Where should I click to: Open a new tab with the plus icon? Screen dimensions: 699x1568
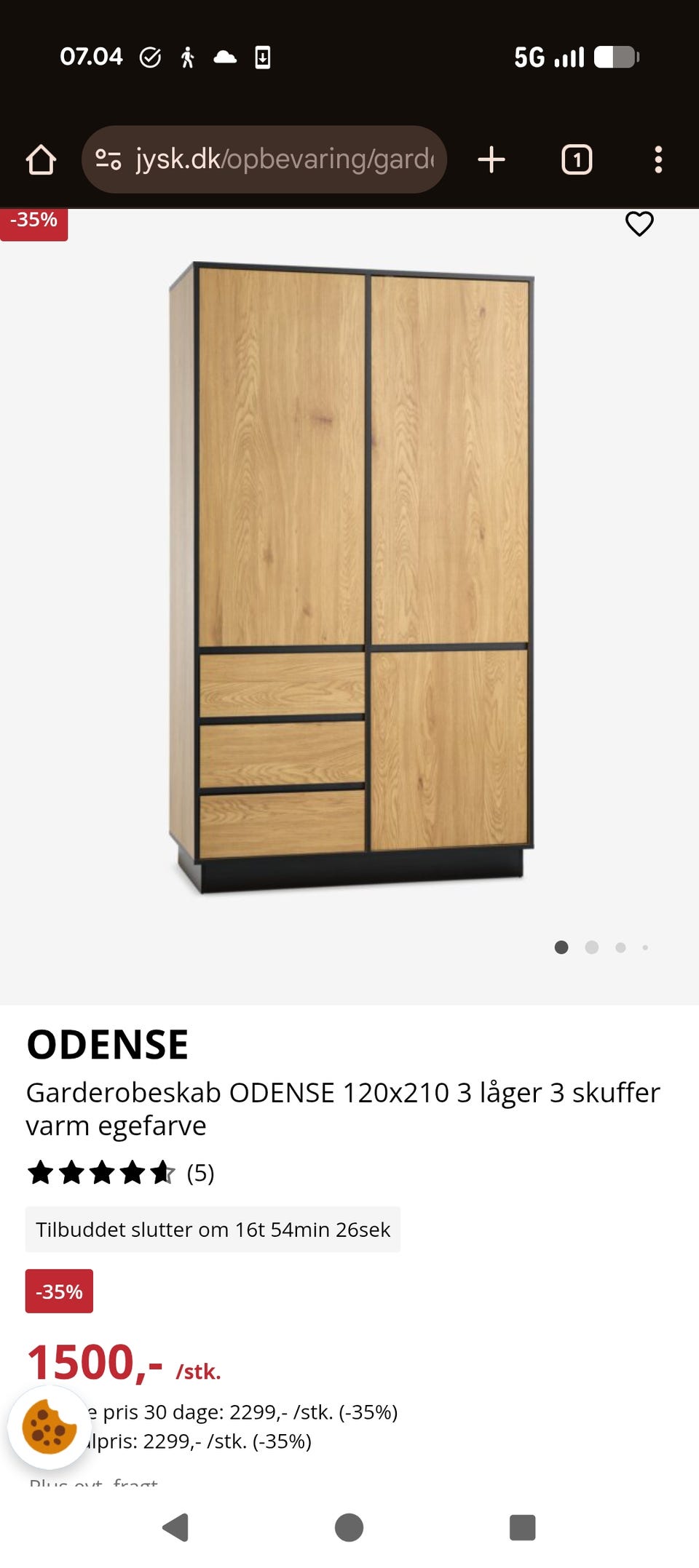[x=491, y=159]
